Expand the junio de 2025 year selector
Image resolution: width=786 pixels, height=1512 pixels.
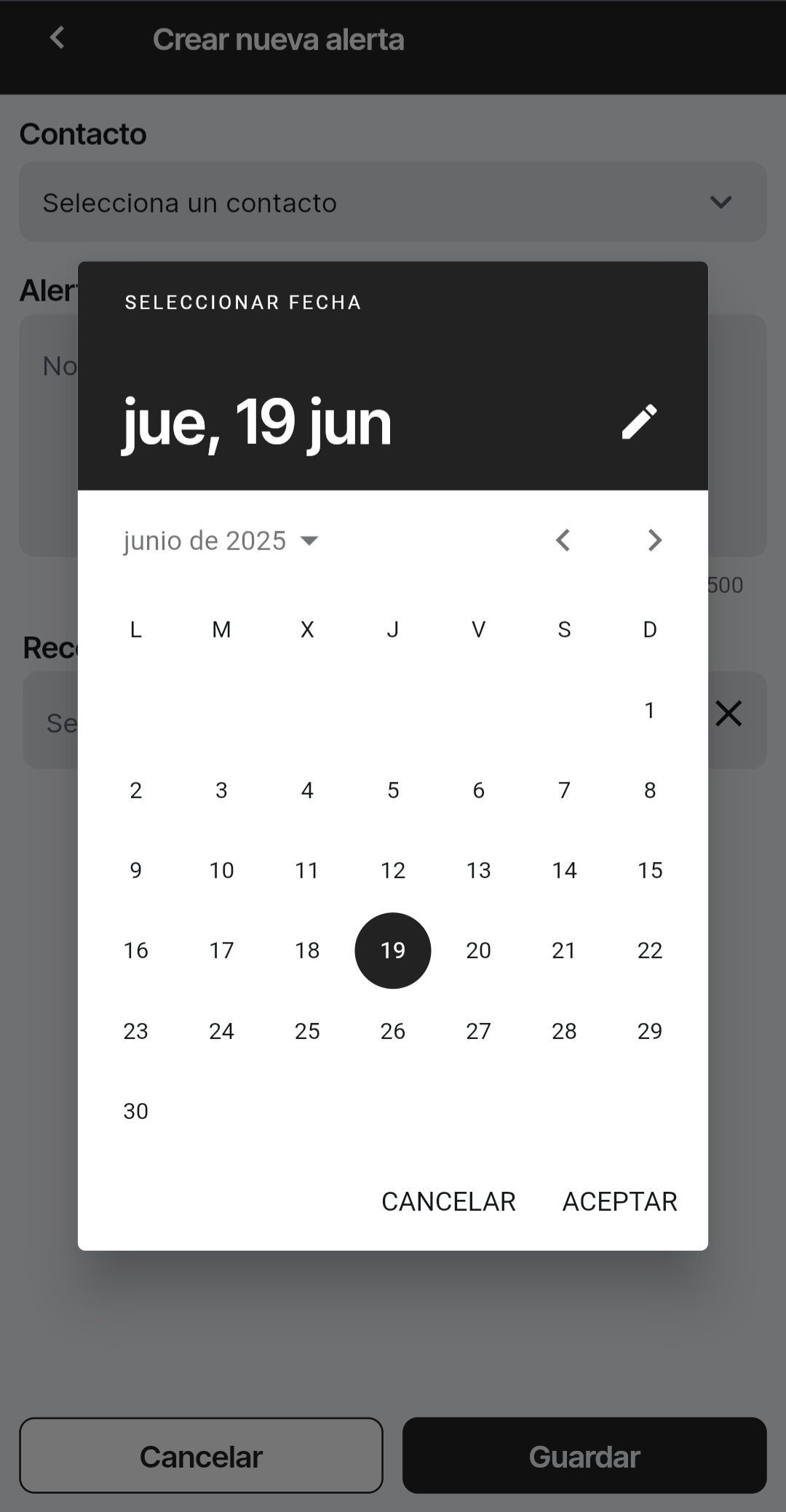[x=221, y=541]
